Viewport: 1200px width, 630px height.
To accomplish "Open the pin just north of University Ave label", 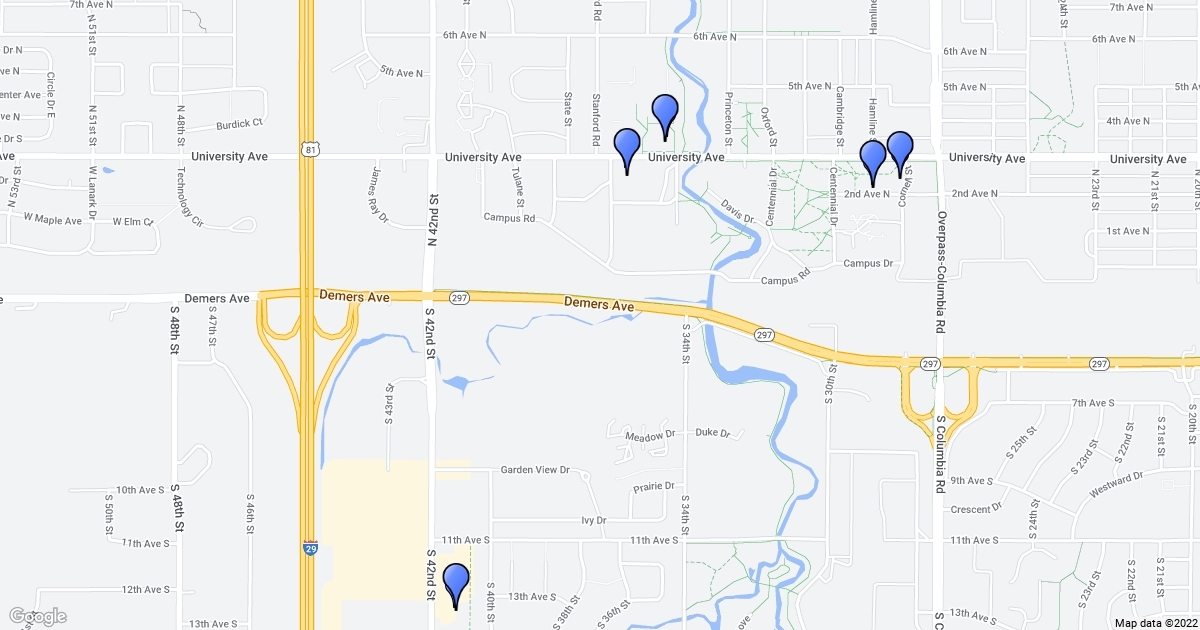I will click(x=665, y=113).
